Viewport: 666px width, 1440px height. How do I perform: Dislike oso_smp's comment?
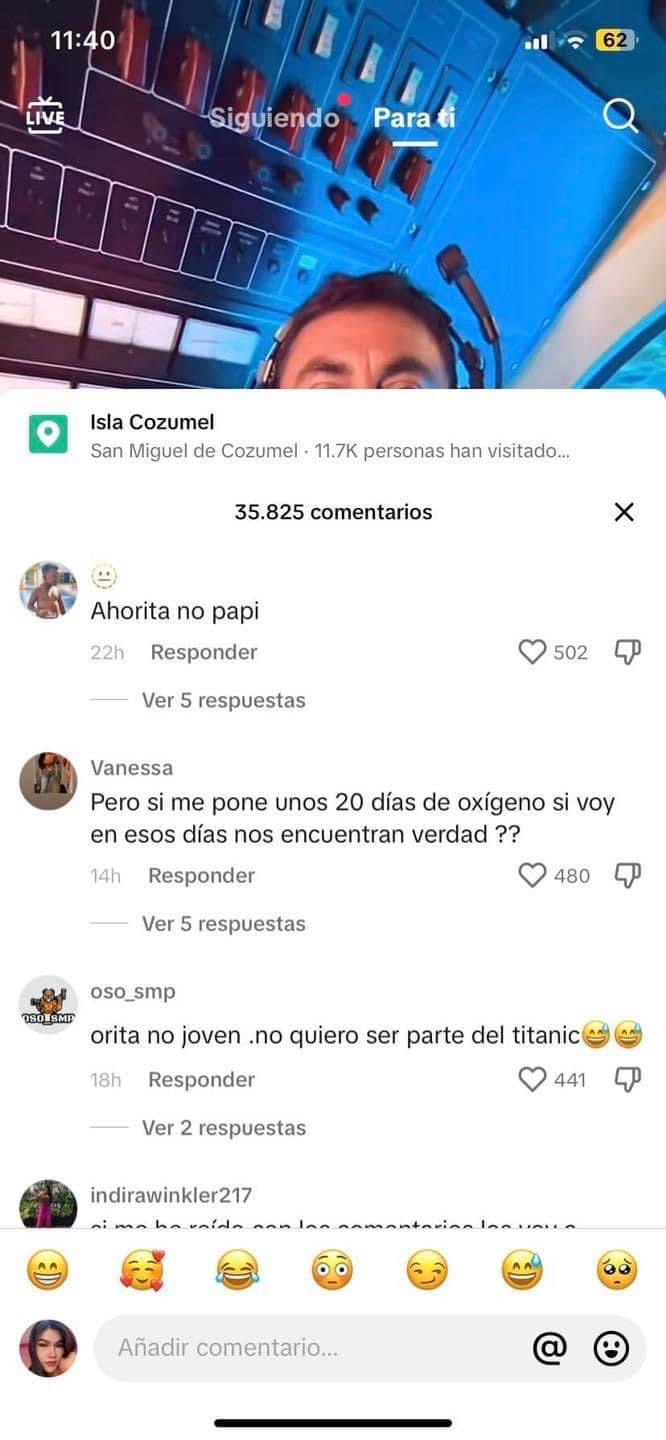[627, 1080]
